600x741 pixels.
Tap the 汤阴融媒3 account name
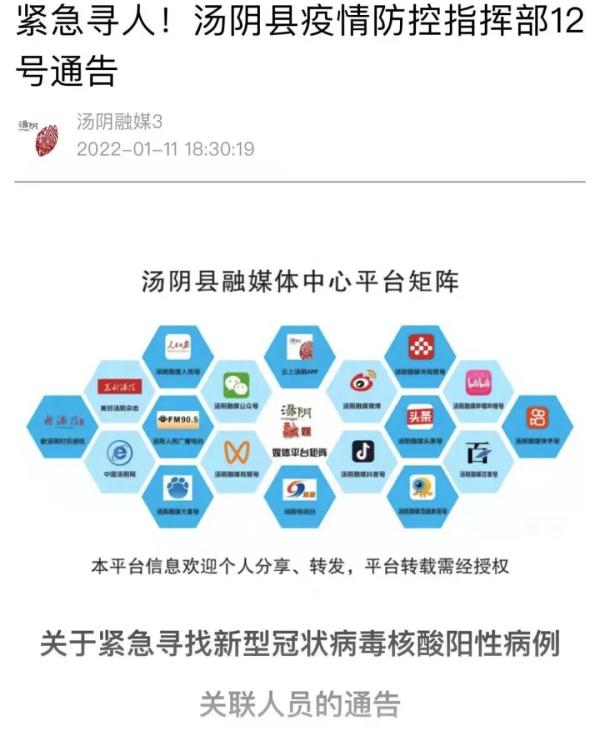(x=119, y=122)
